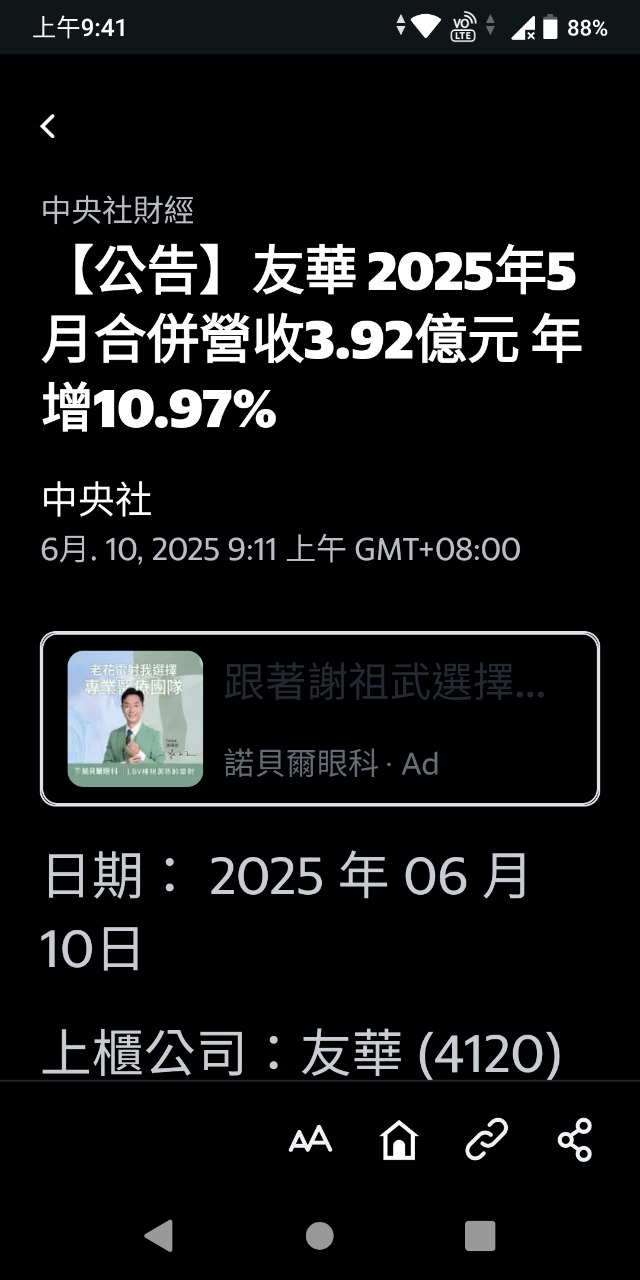Tap the home icon in bottom toolbar

[x=398, y=1140]
